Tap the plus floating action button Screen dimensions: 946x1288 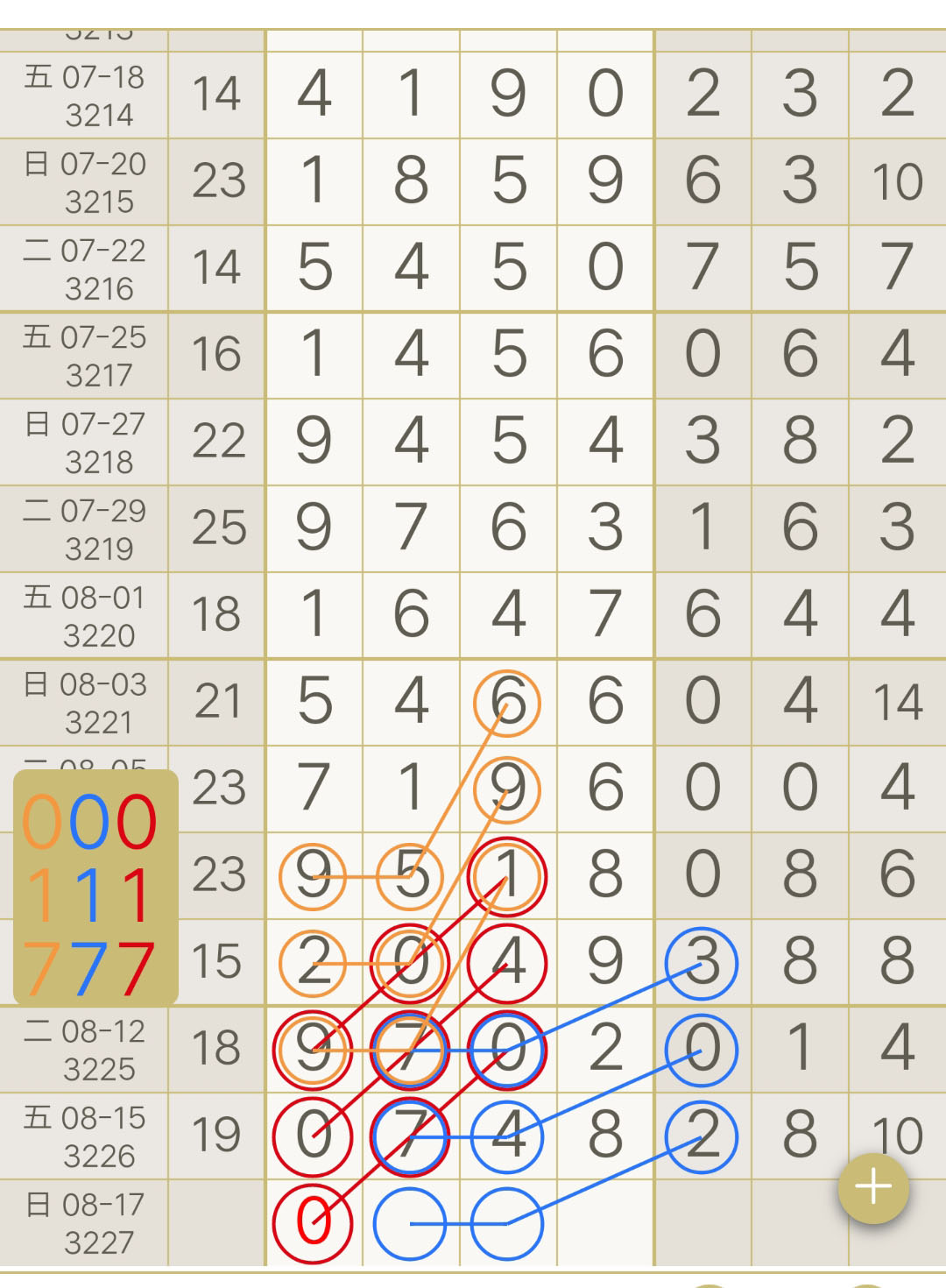873,1188
